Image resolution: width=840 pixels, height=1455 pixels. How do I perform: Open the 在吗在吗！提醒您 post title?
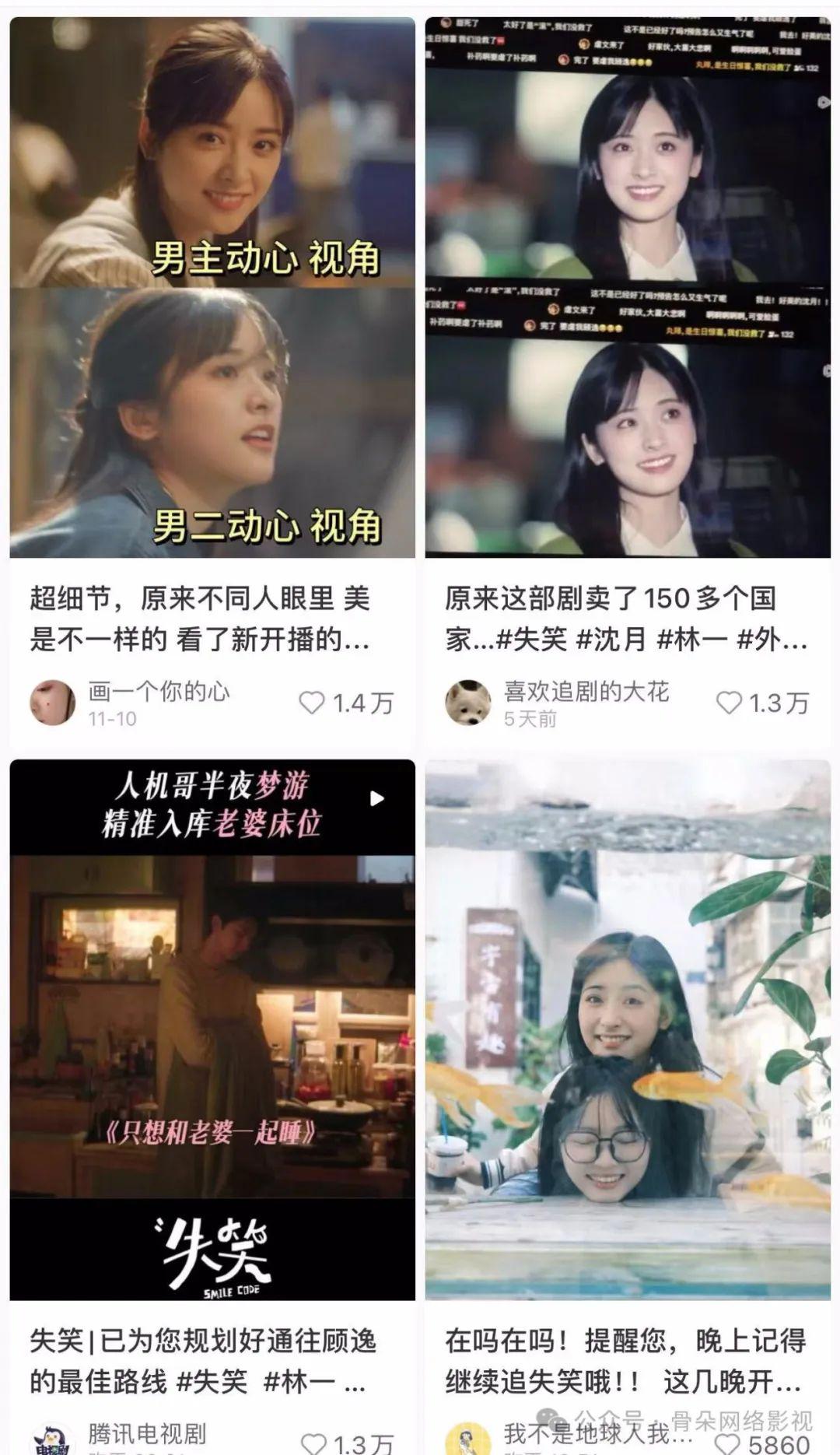(x=626, y=1361)
